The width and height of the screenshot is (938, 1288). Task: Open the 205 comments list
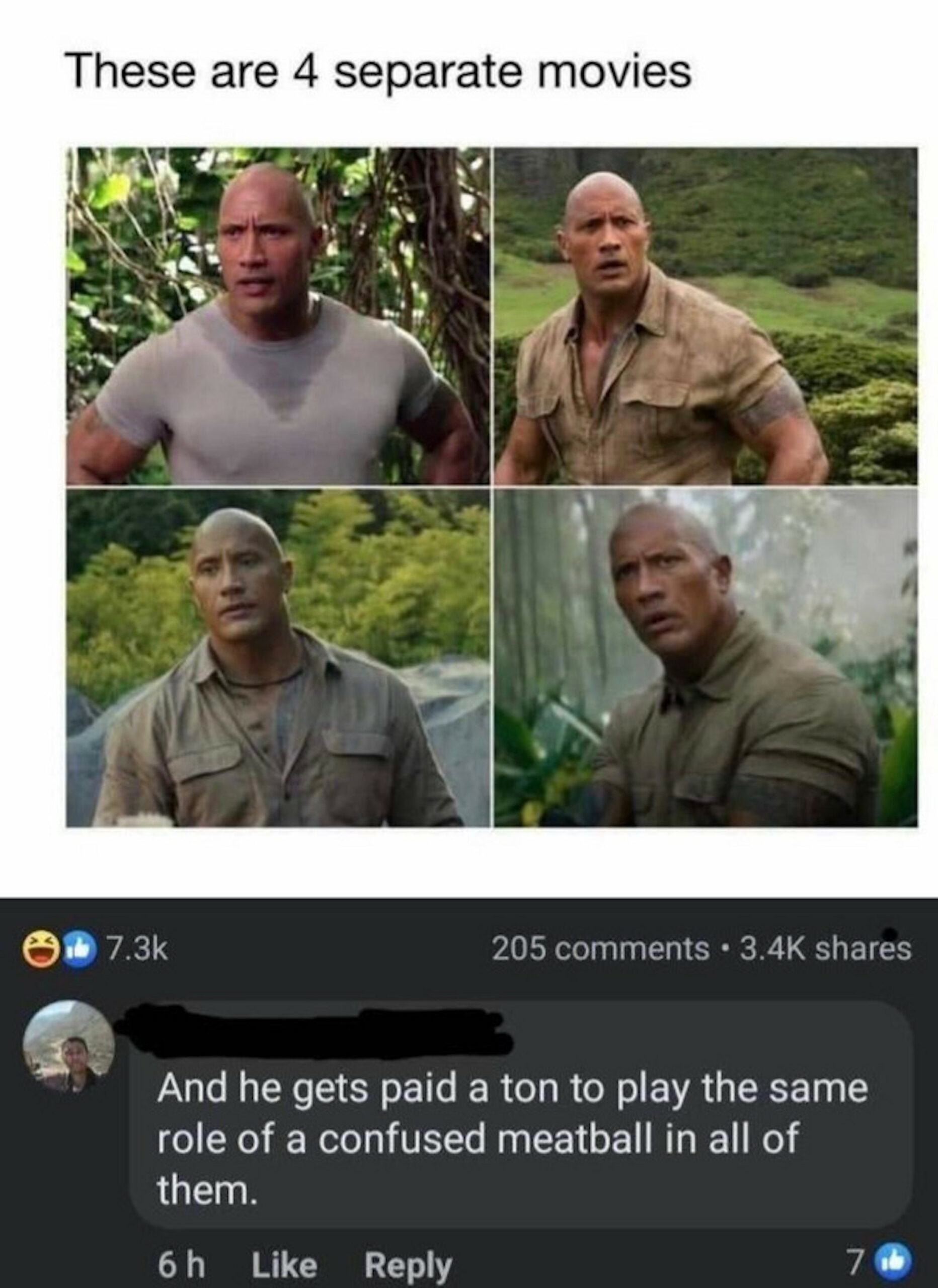coord(600,949)
